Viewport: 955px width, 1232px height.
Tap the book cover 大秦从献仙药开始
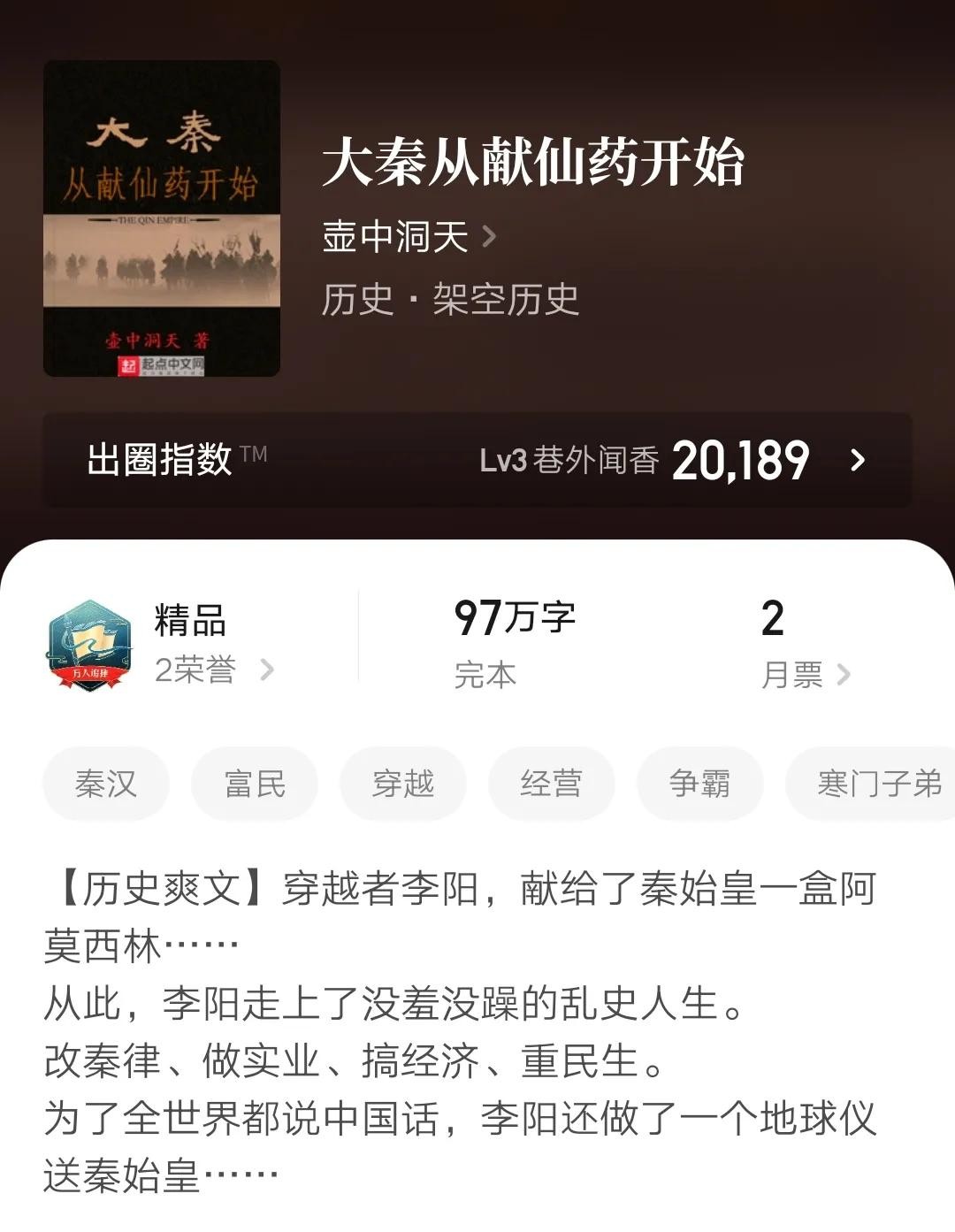pyautogui.click(x=162, y=218)
